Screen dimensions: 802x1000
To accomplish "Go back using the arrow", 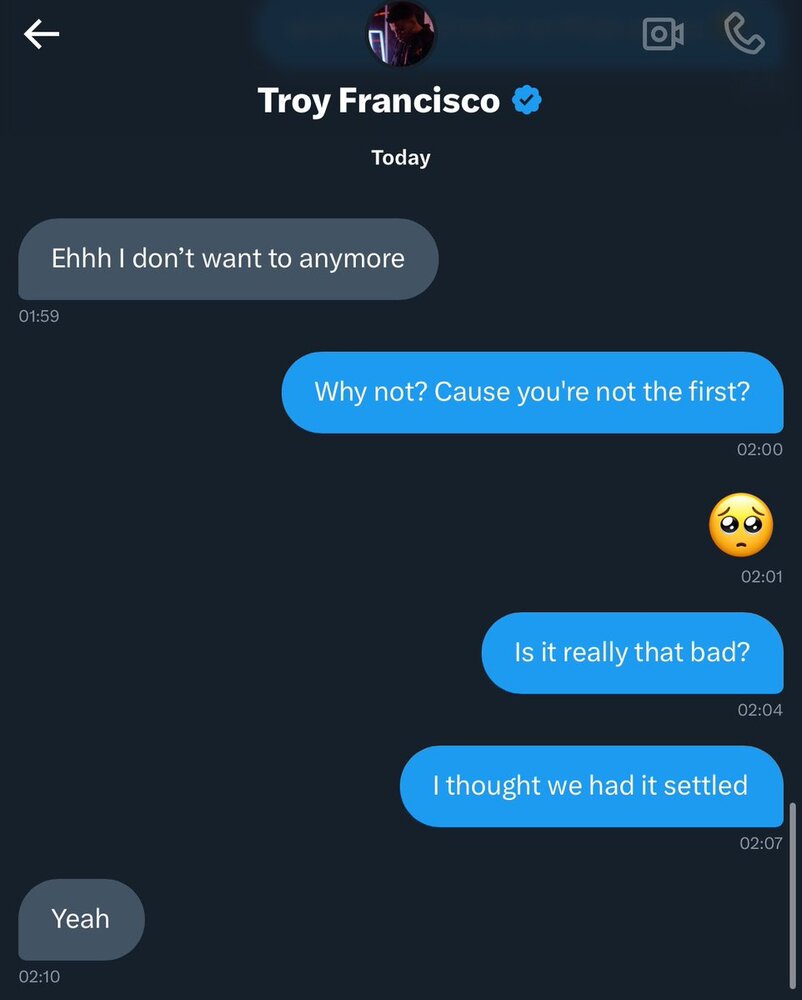I will click(42, 35).
